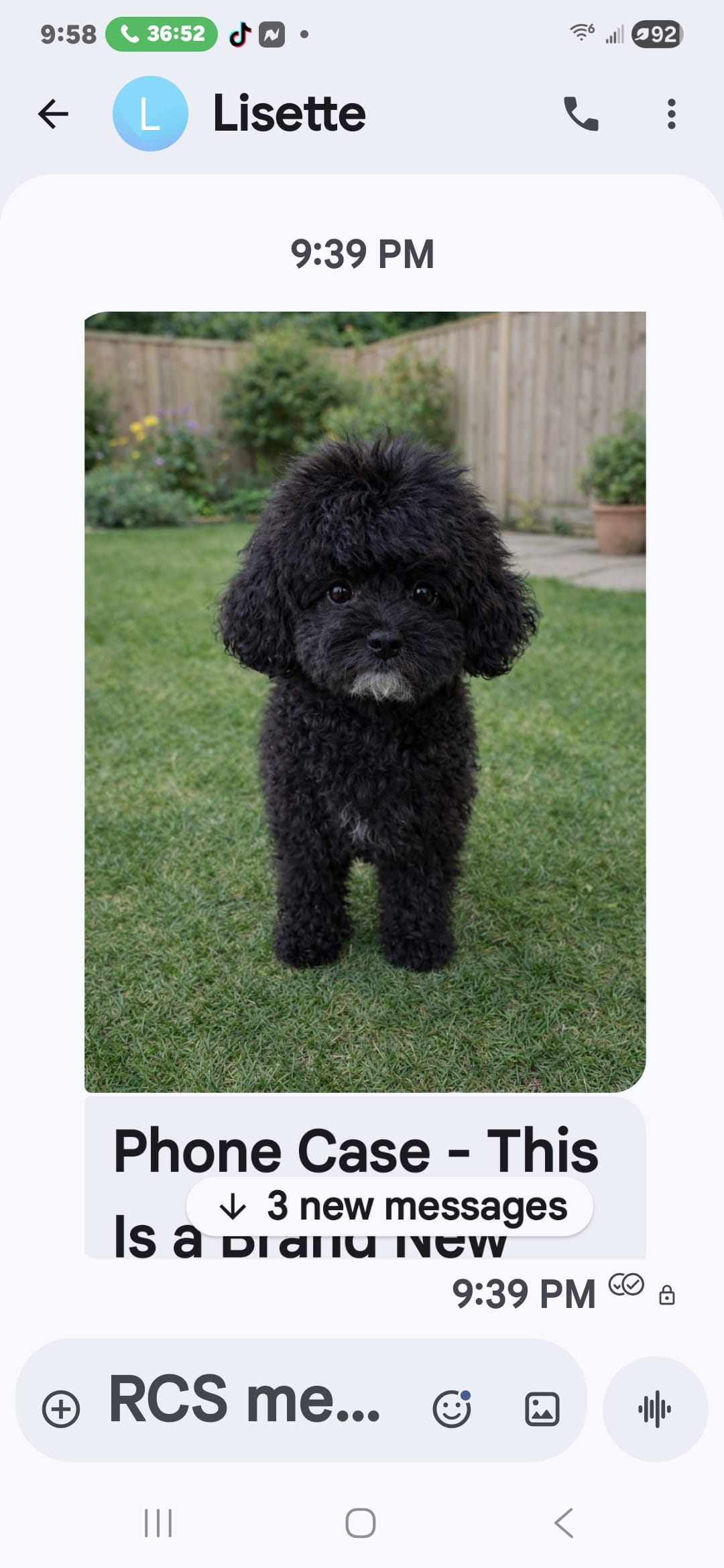This screenshot has height=1568, width=724.
Task: Open recent apps
Action: pyautogui.click(x=158, y=1522)
